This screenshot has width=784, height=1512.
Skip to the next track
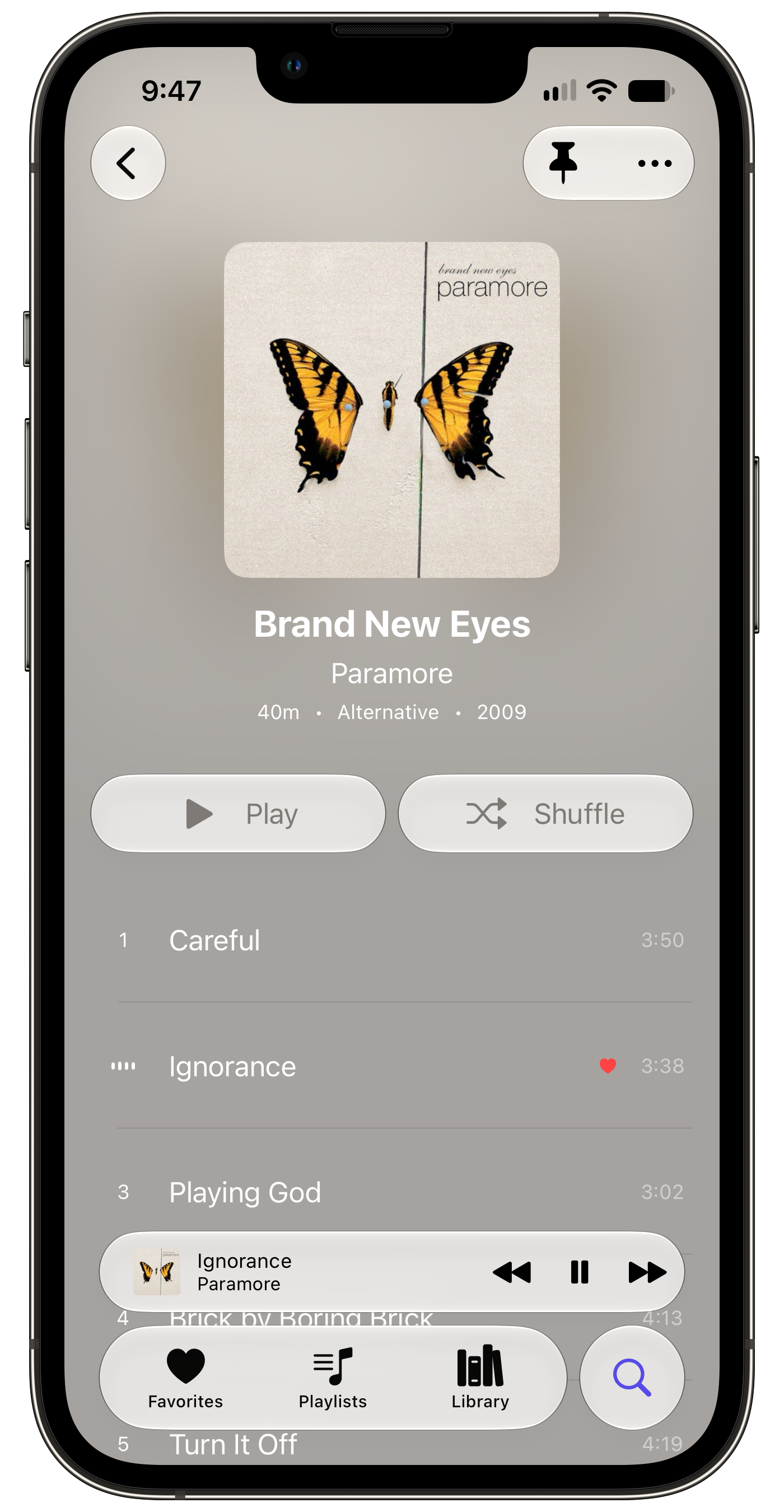[x=647, y=1272]
